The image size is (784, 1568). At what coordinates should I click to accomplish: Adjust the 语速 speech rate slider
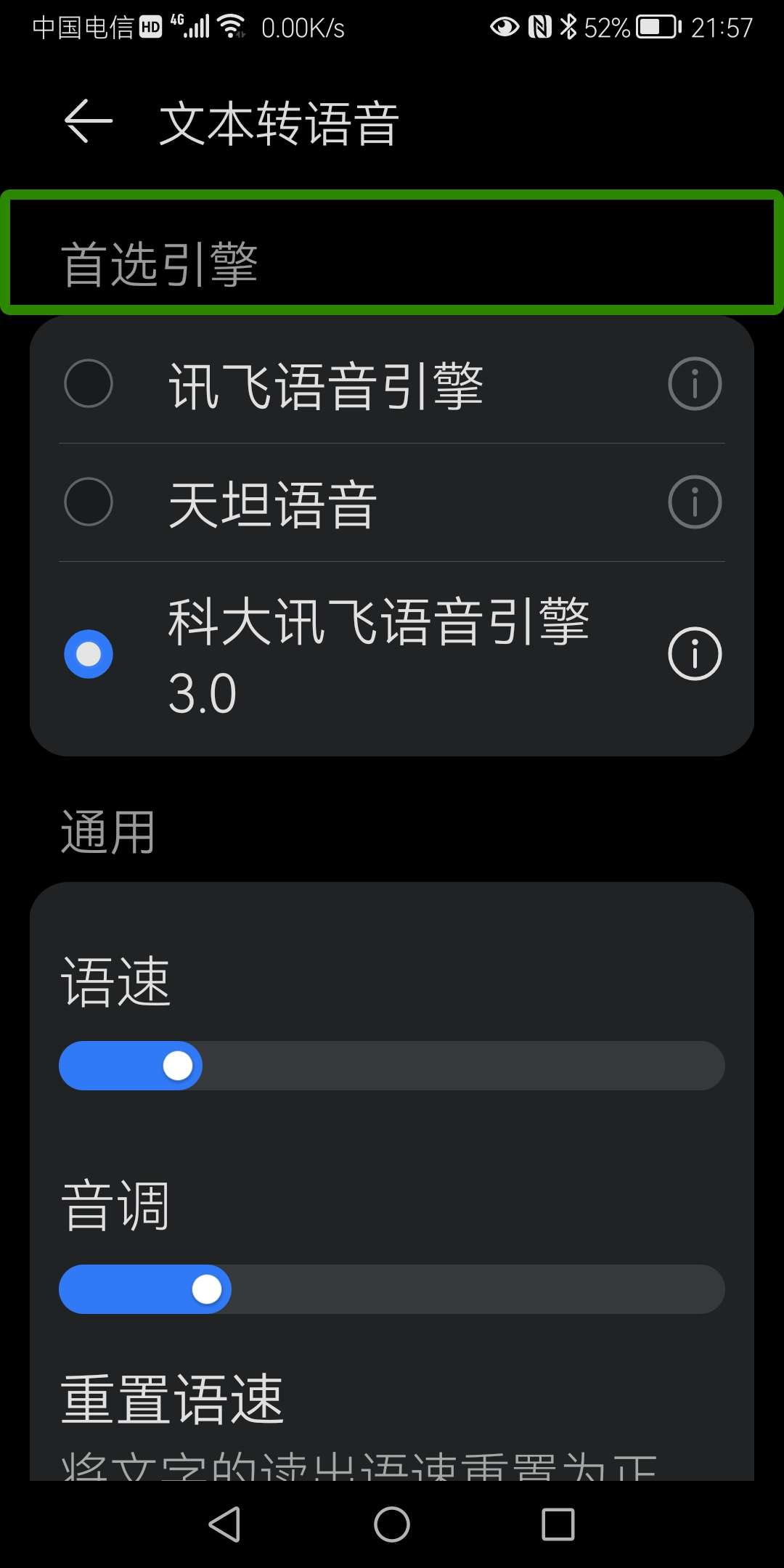point(179,1064)
